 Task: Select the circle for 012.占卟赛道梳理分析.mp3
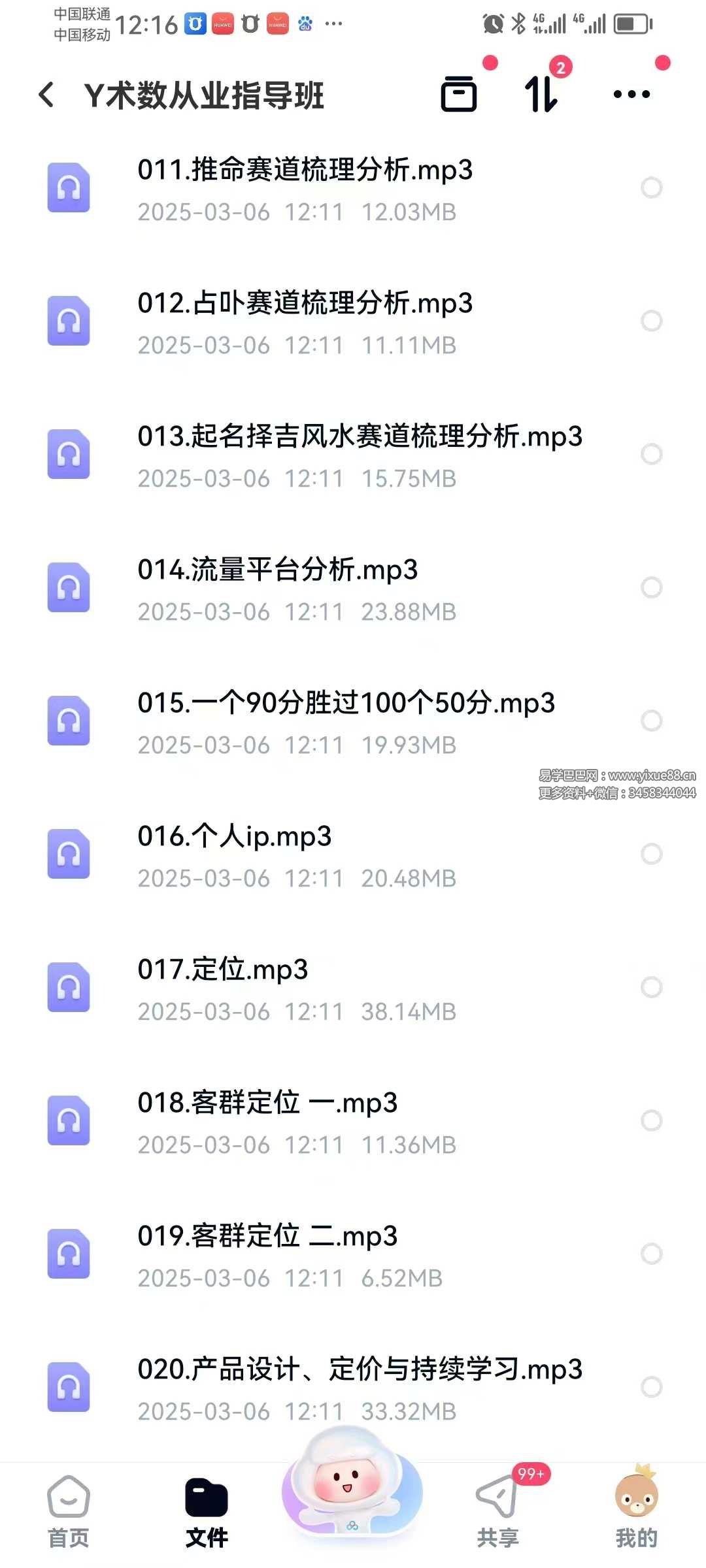pyautogui.click(x=651, y=321)
